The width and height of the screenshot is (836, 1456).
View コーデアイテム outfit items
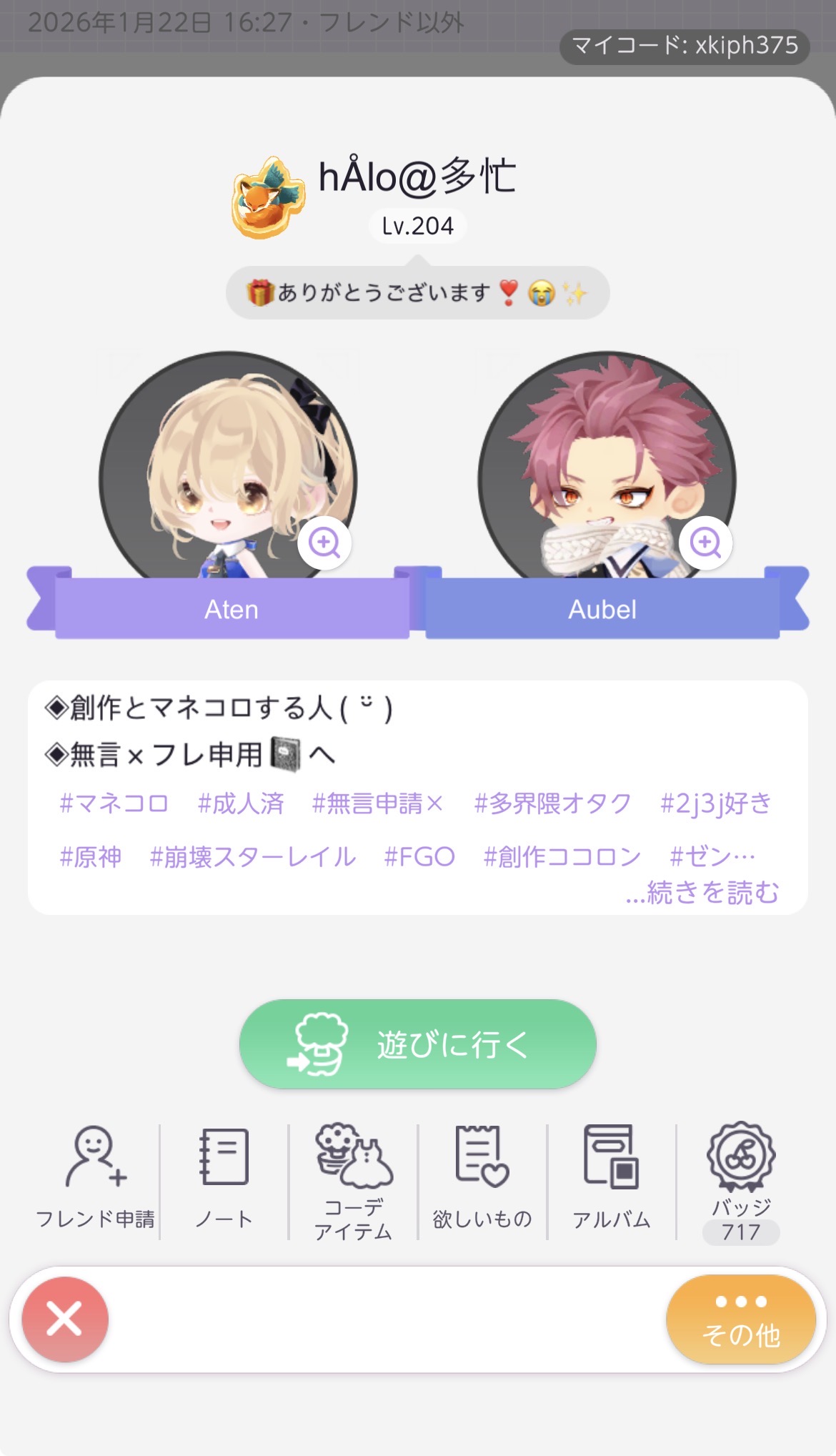click(354, 1179)
